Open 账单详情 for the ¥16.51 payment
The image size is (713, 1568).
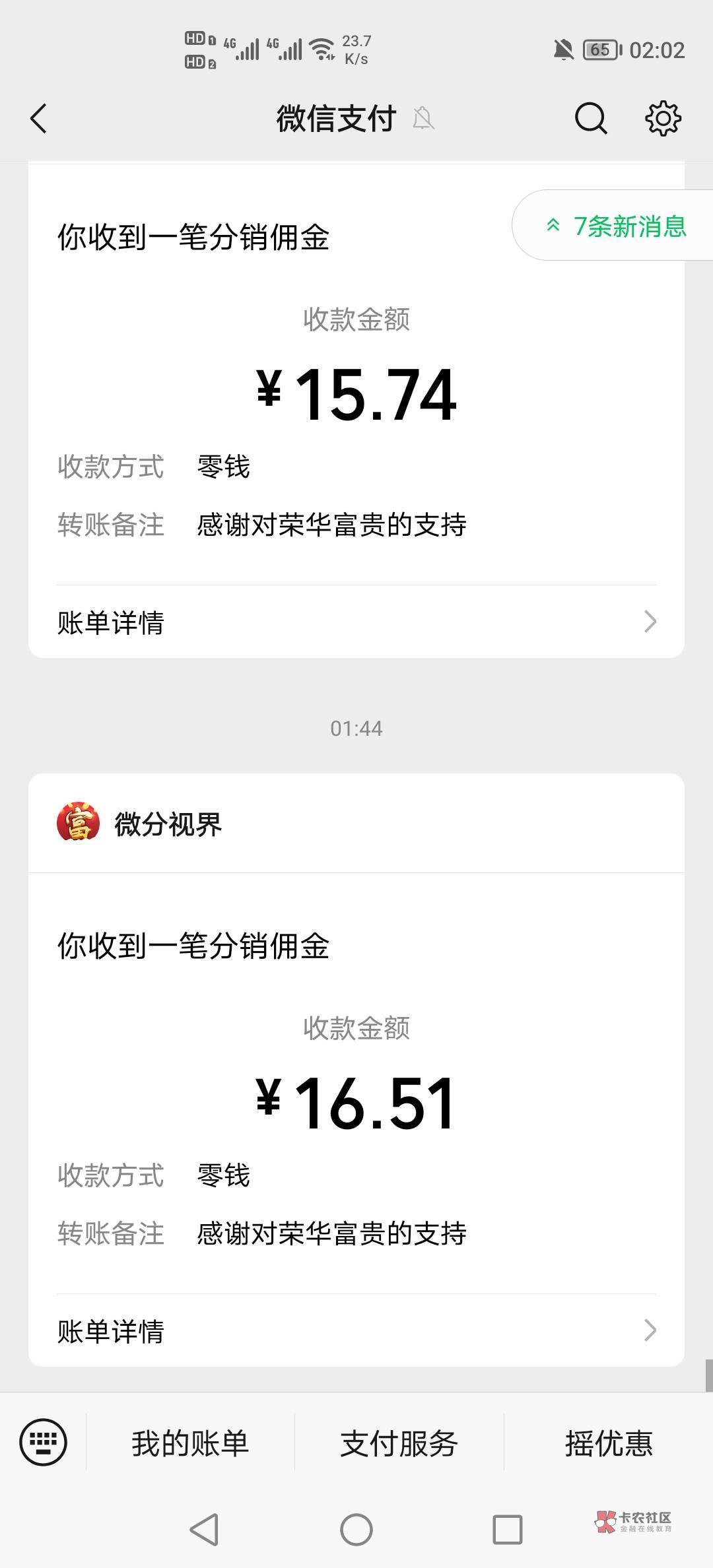(x=356, y=1330)
